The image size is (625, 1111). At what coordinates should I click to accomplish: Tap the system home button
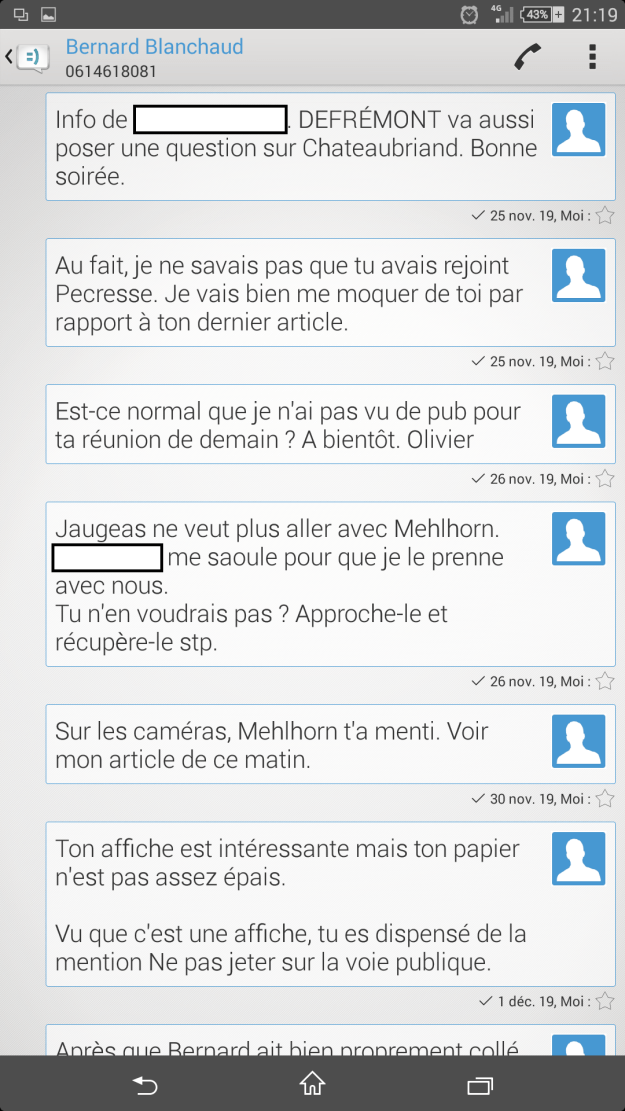[x=312, y=1084]
